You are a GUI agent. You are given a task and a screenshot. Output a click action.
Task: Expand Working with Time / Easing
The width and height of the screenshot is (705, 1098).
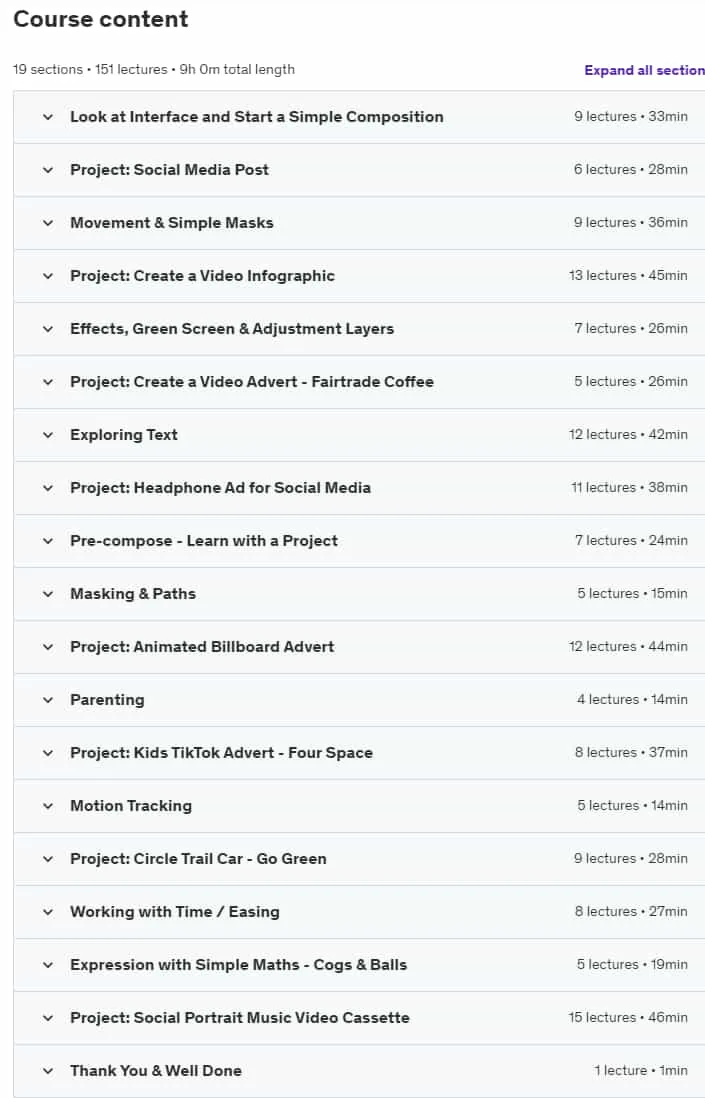[x=359, y=912]
